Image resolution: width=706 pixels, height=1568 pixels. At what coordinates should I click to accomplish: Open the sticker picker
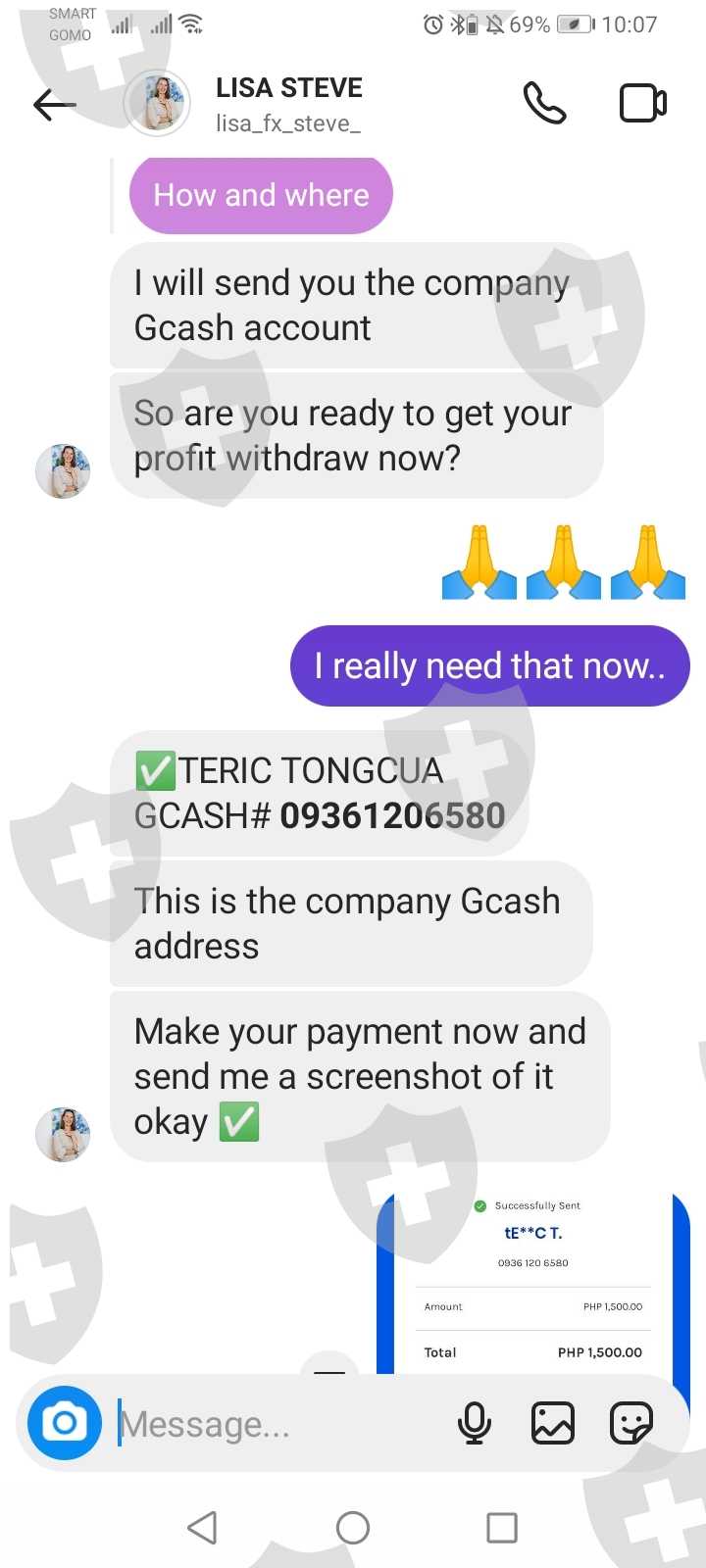point(631,1423)
